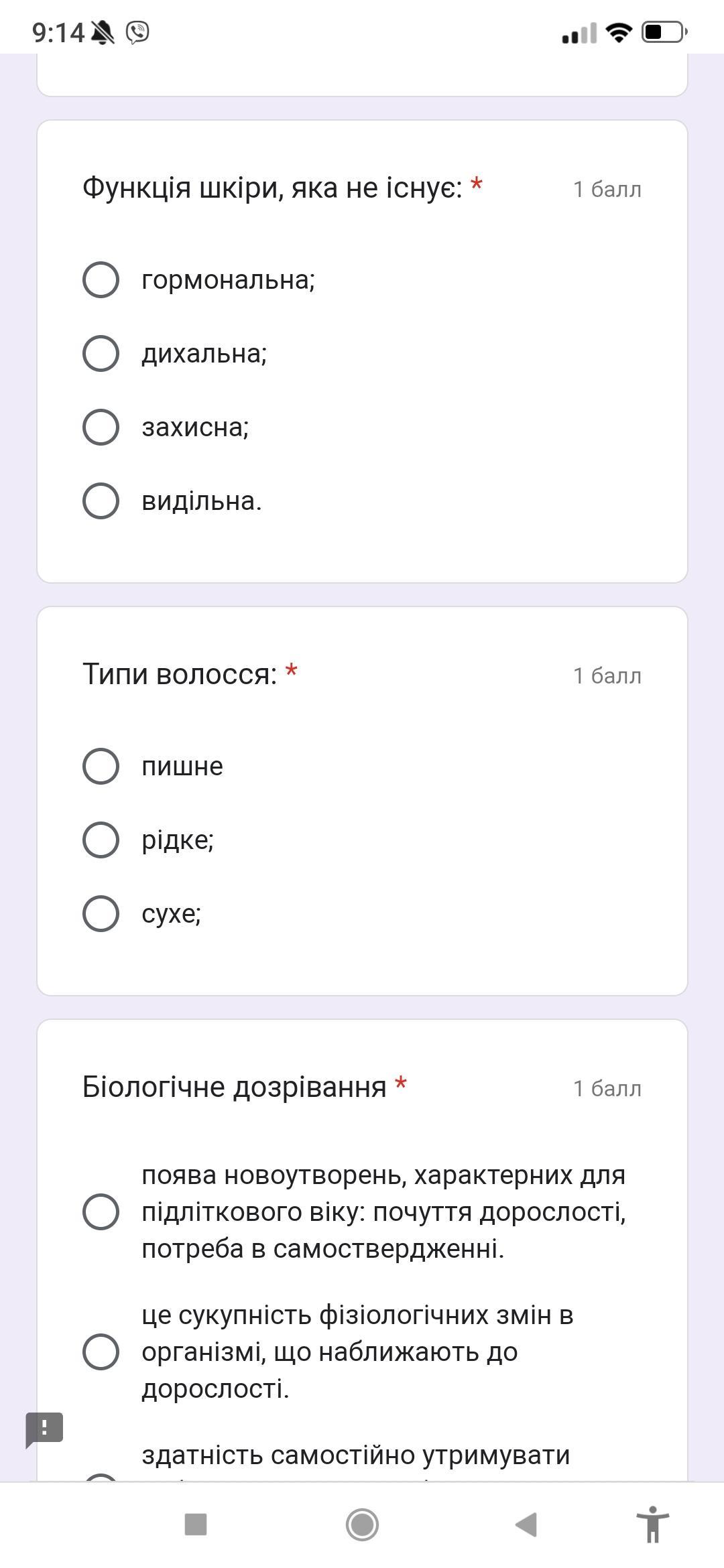This screenshot has width=724, height=1568.
Task: Pick the 'видільна' answer
Action: (101, 501)
